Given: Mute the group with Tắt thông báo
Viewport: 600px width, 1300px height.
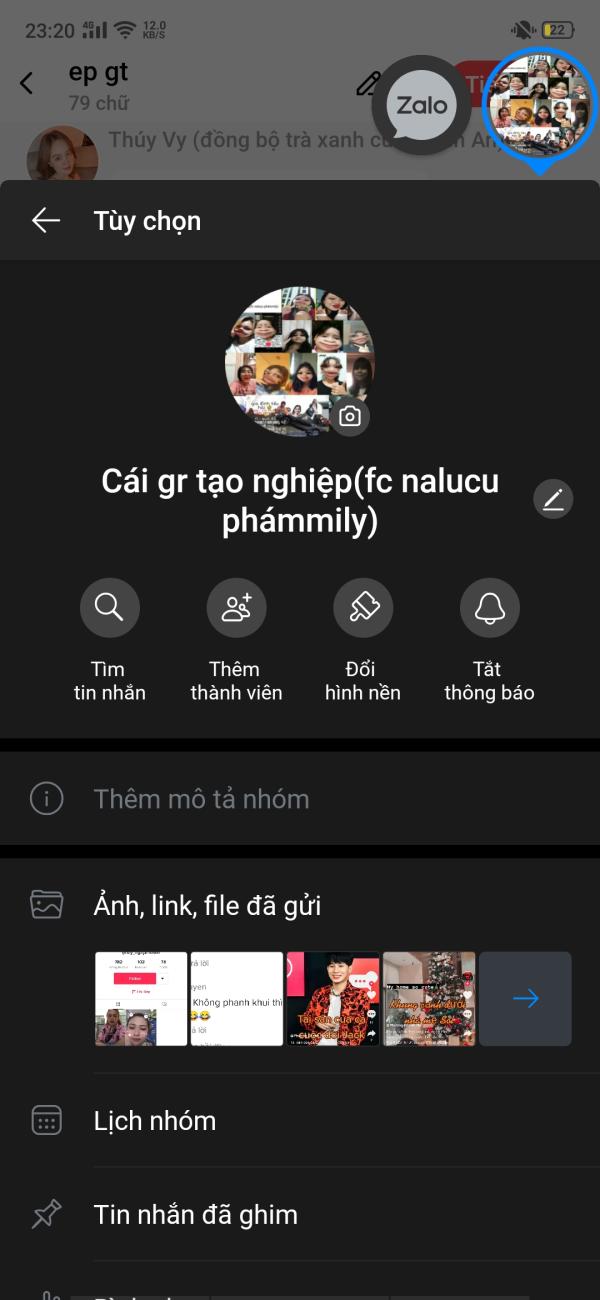Looking at the screenshot, I should pos(489,607).
